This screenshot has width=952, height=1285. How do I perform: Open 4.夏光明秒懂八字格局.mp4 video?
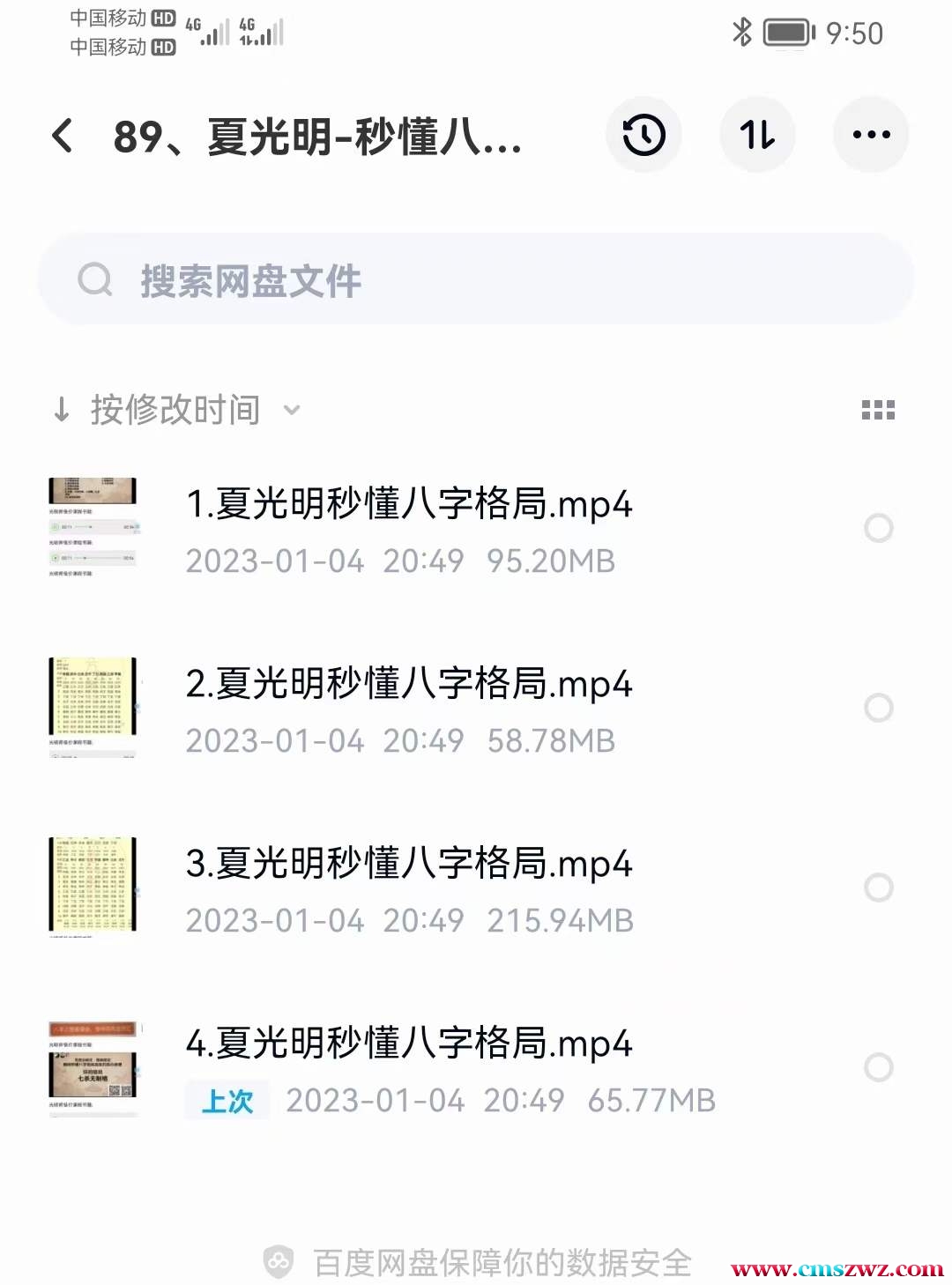click(409, 1044)
